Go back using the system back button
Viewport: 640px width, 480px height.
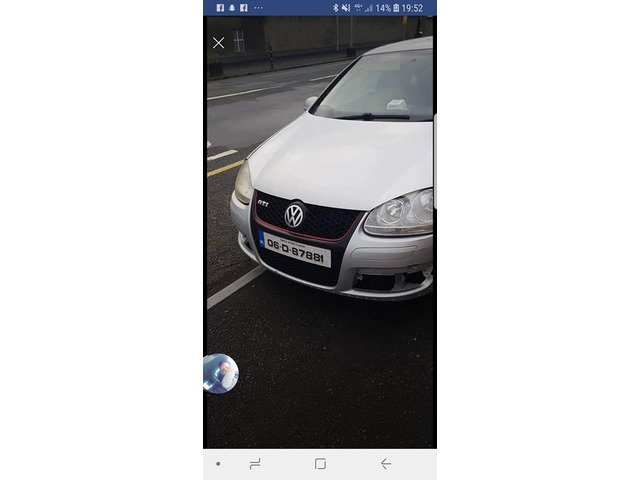click(386, 464)
